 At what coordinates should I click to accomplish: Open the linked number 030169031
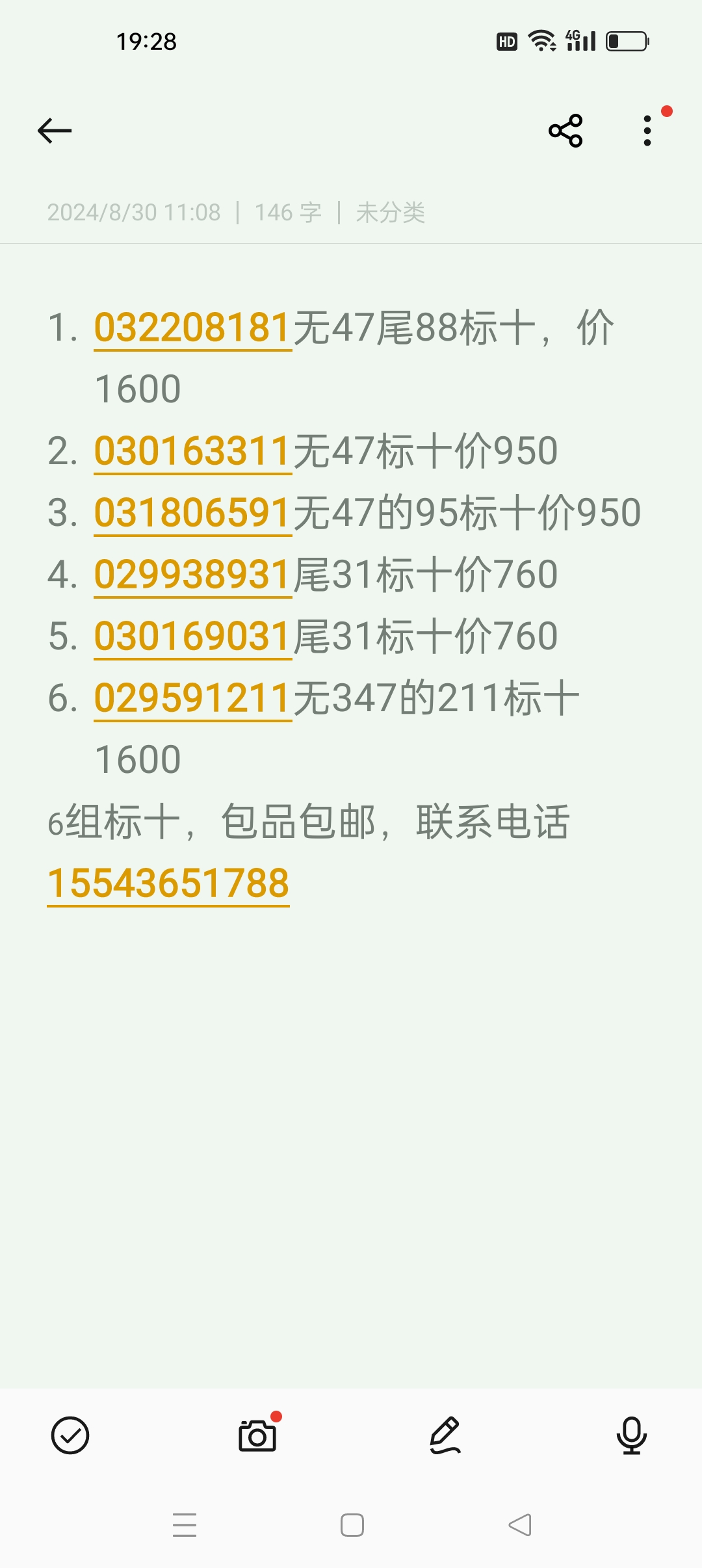point(192,636)
